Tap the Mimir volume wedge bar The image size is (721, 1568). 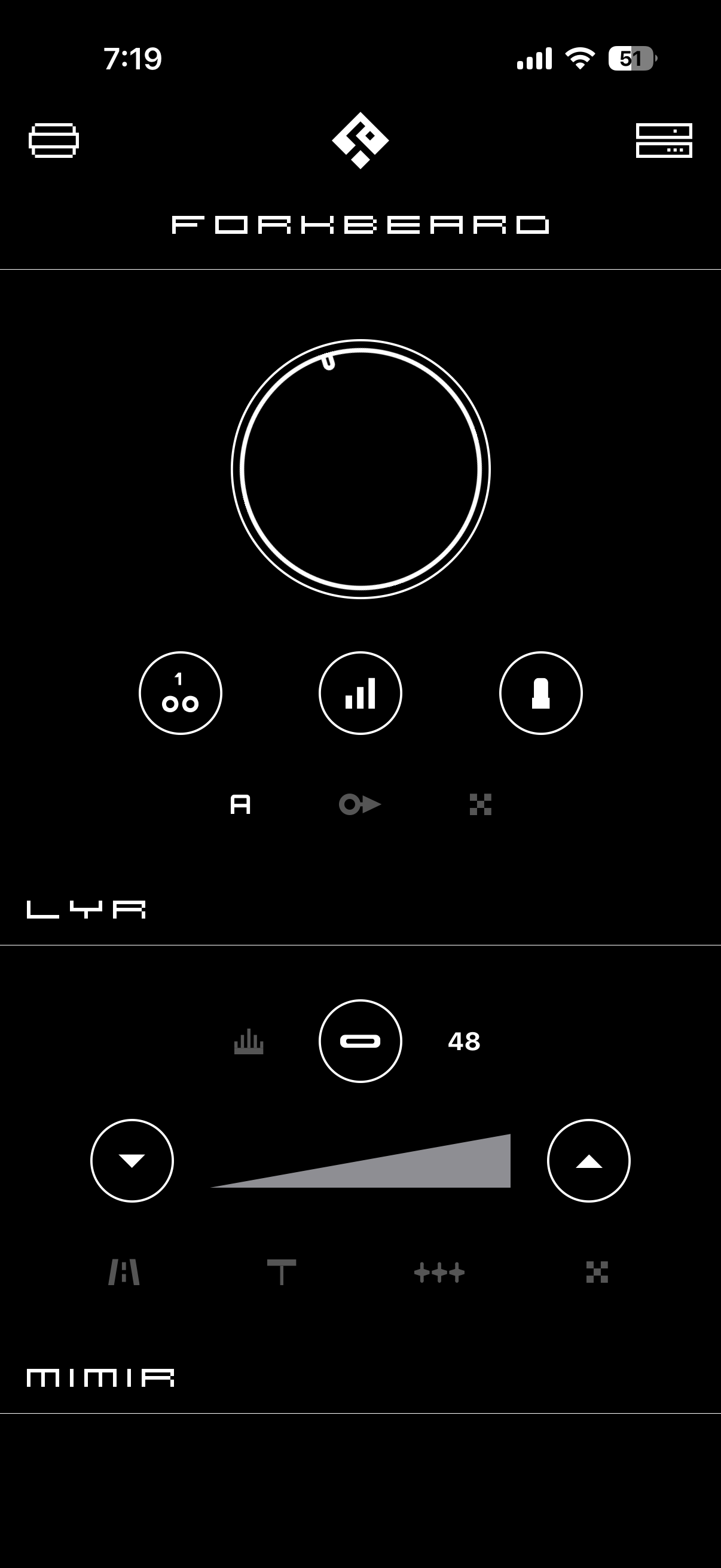pos(396,1166)
